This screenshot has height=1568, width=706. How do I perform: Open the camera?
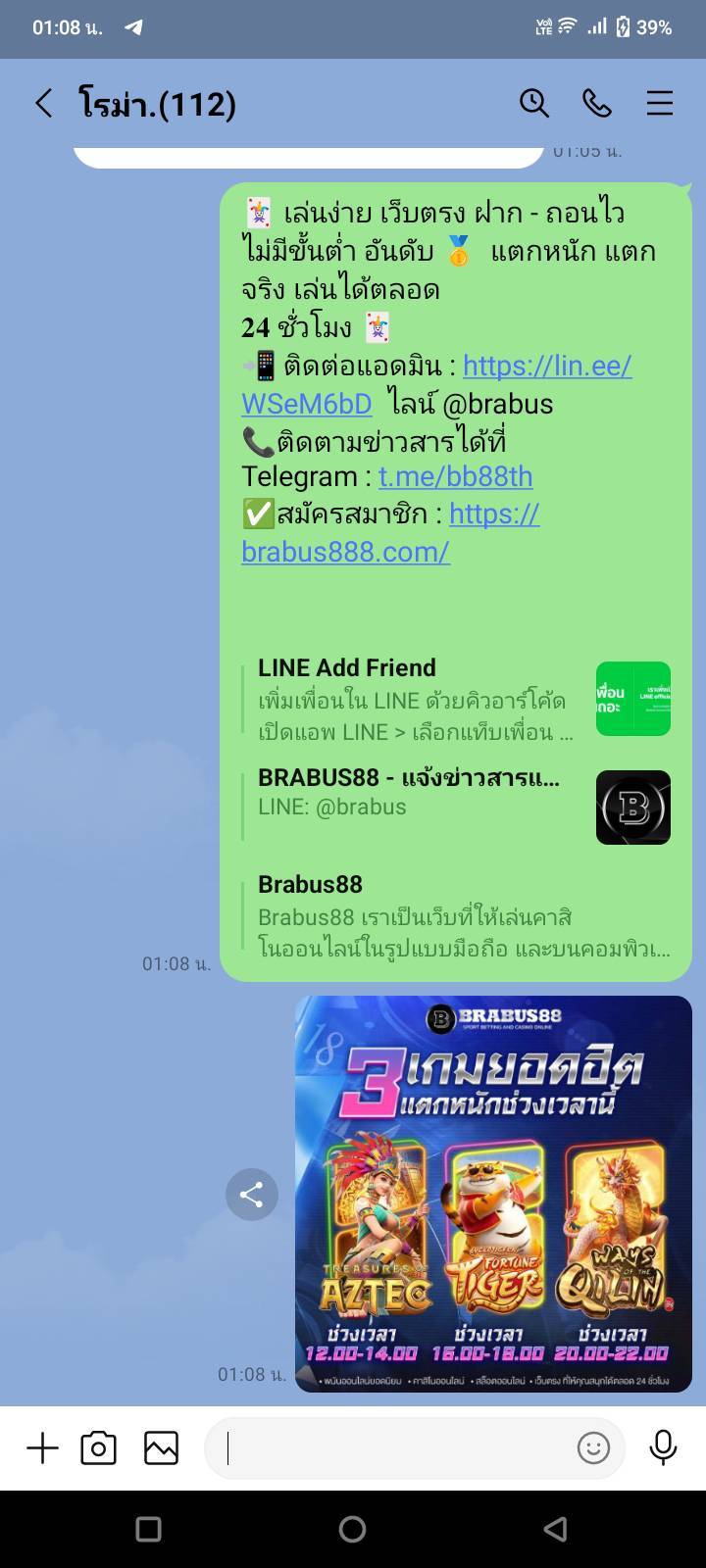(98, 1448)
